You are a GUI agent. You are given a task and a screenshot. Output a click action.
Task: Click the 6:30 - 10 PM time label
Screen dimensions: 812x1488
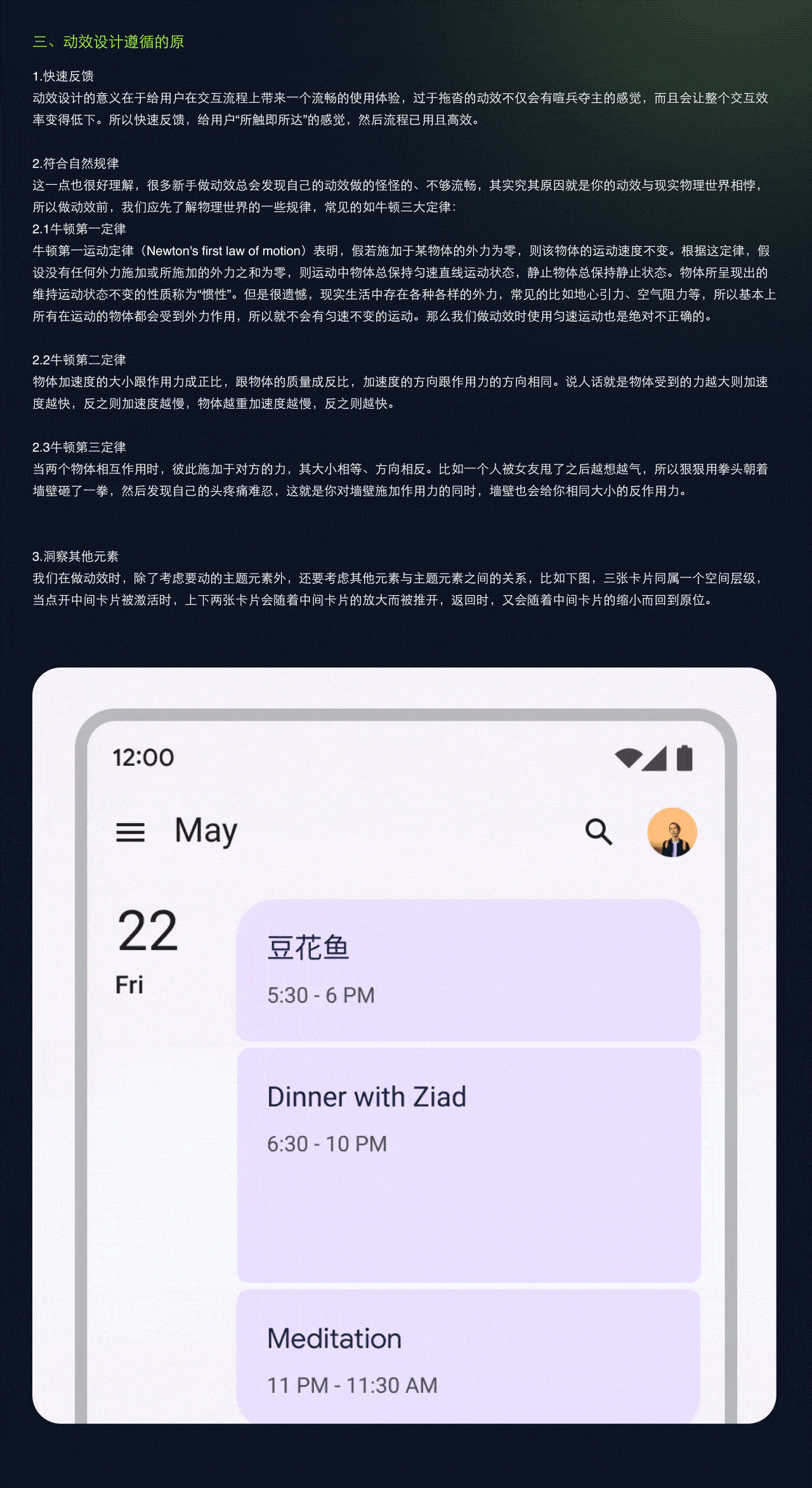pos(326,1142)
